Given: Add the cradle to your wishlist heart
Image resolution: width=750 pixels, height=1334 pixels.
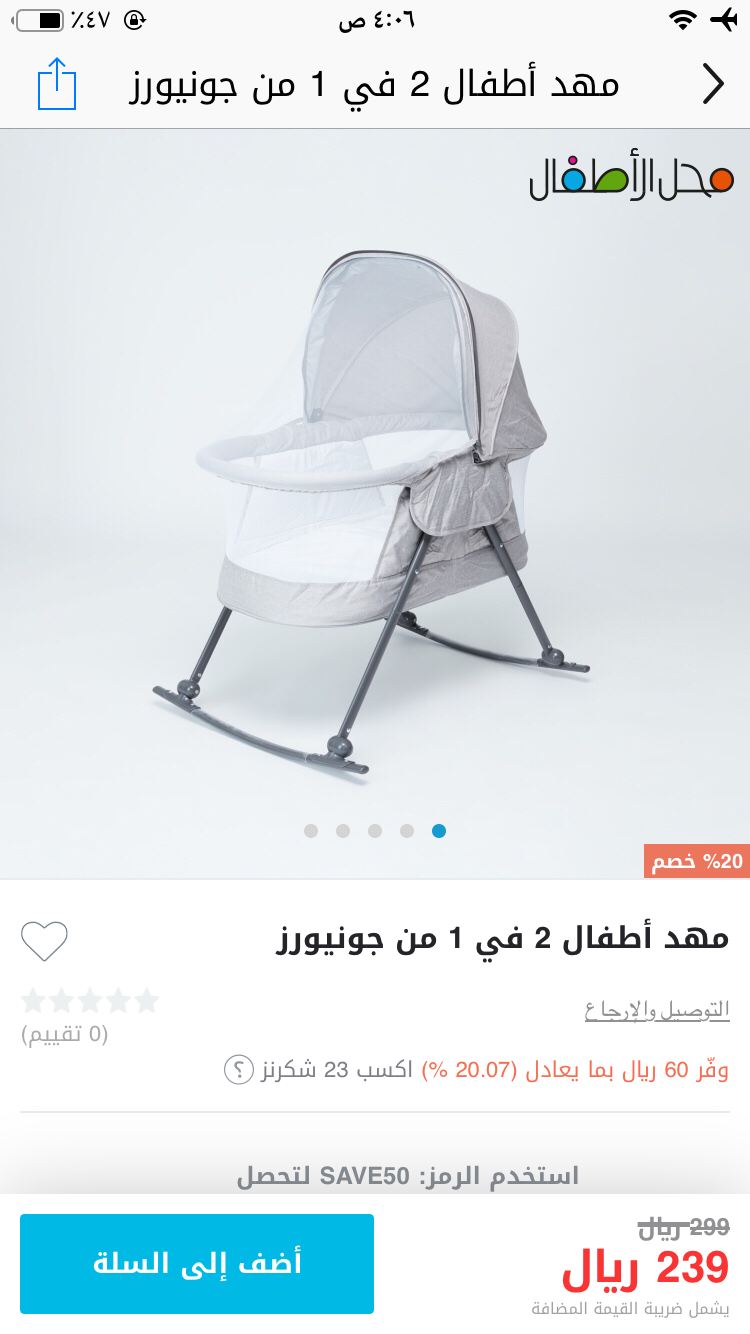Looking at the screenshot, I should click(x=45, y=940).
